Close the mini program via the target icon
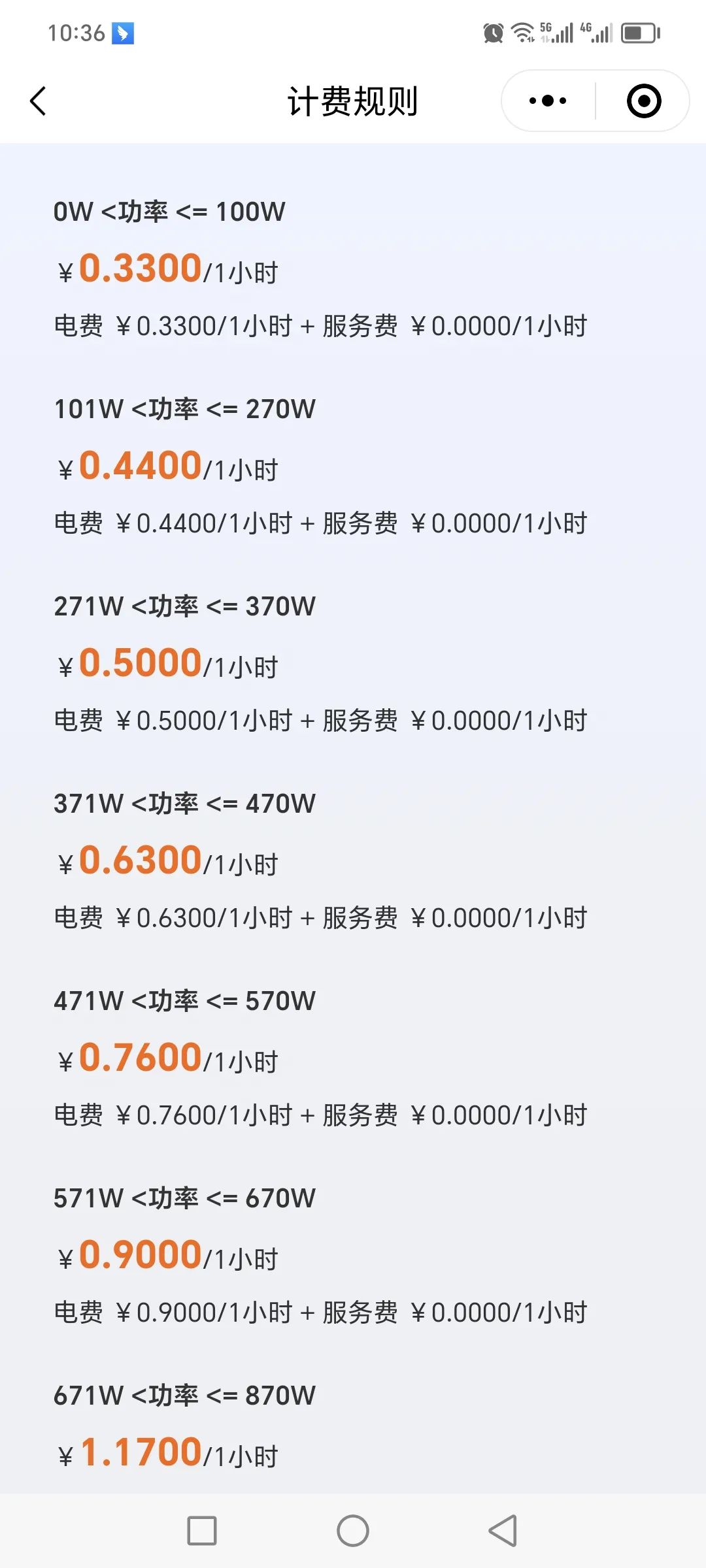This screenshot has height=1568, width=706. [x=643, y=101]
